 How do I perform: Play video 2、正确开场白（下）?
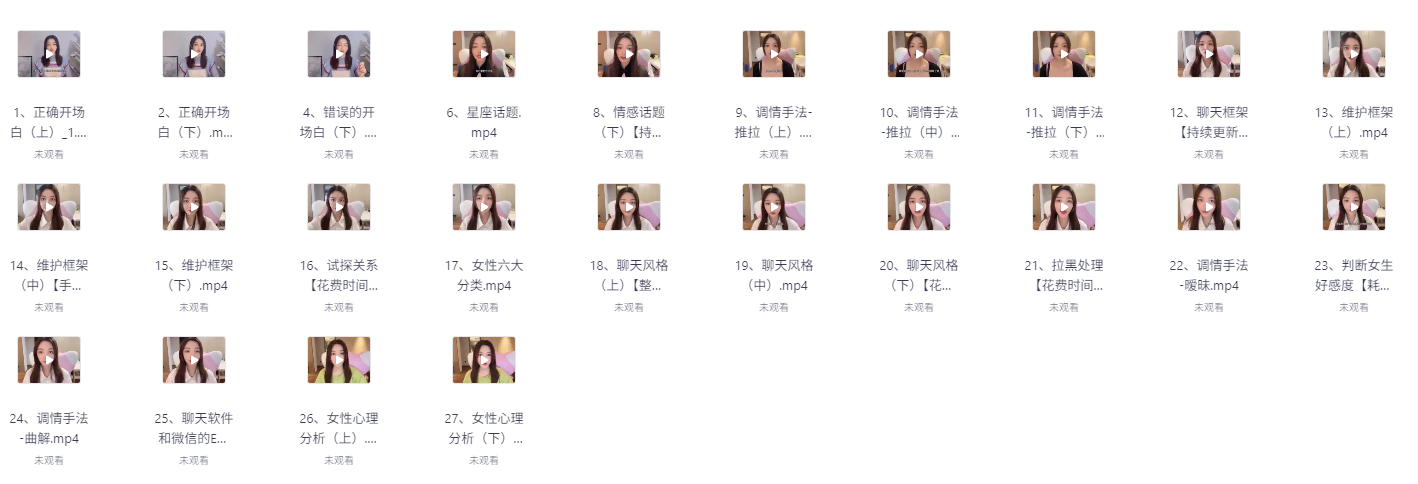click(x=194, y=54)
